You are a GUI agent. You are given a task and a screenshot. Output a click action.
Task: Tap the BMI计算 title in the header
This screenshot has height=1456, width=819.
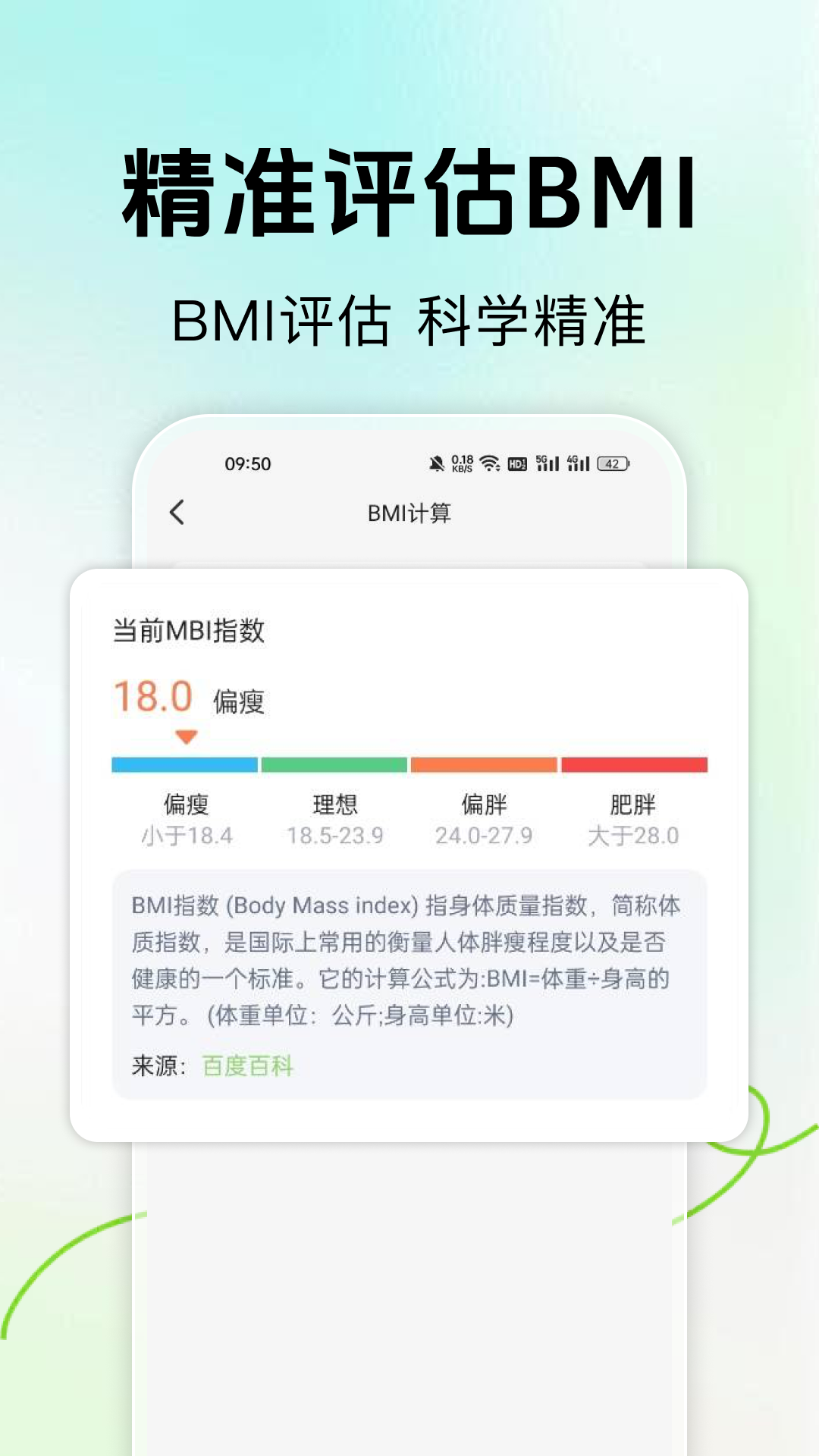coord(409,513)
